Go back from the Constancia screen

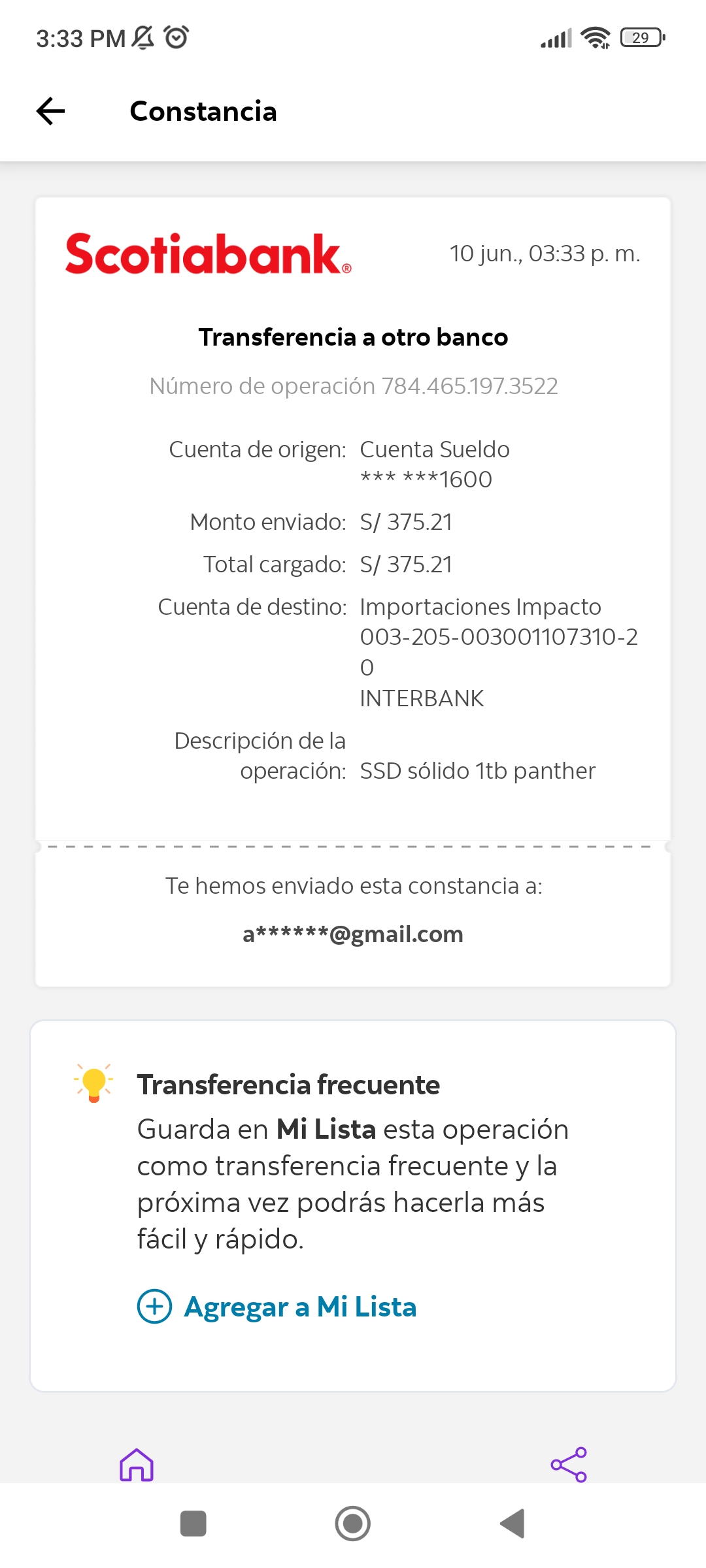51,111
